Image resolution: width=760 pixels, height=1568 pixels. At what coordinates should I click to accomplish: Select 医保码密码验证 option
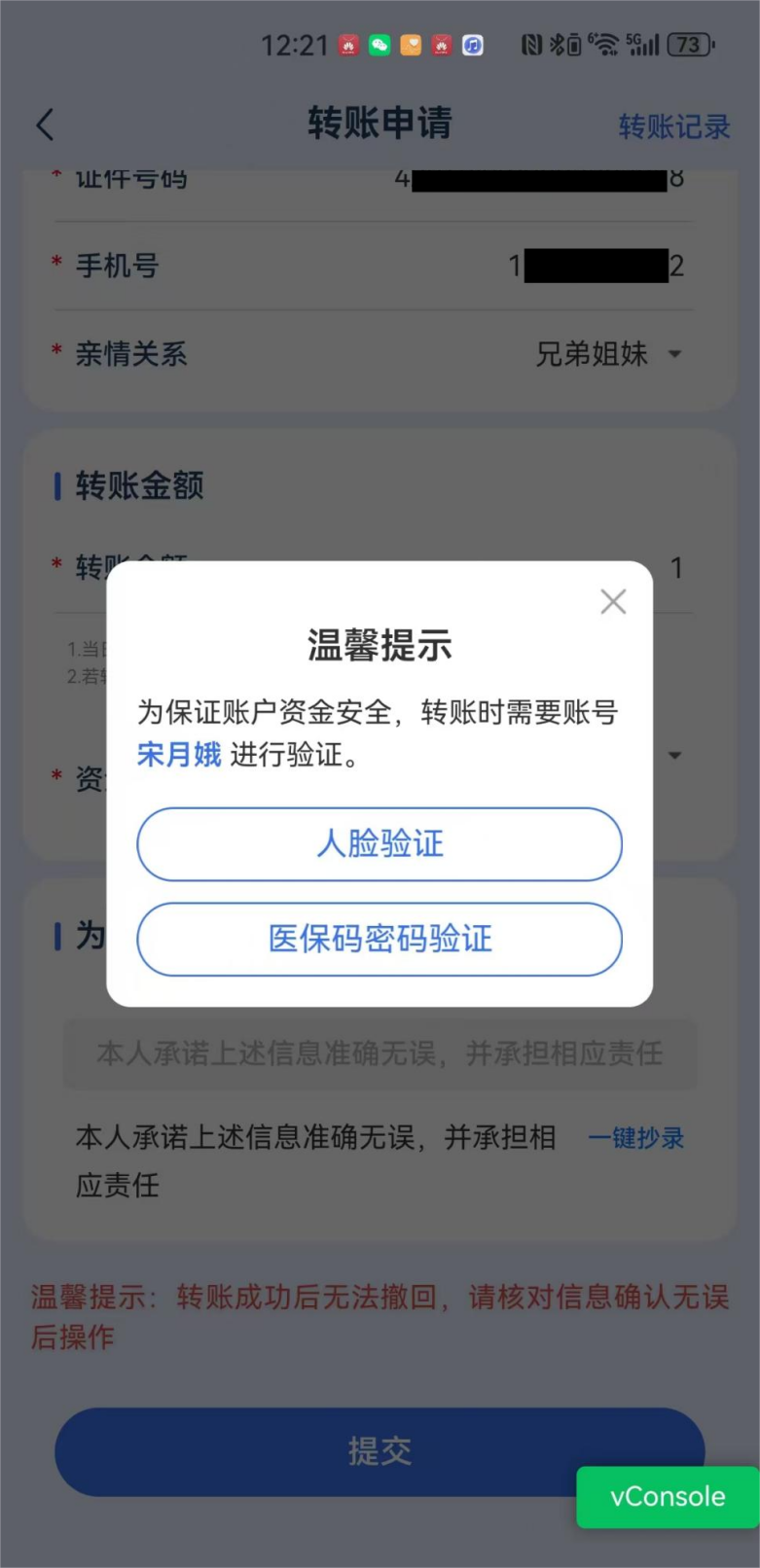click(x=380, y=939)
